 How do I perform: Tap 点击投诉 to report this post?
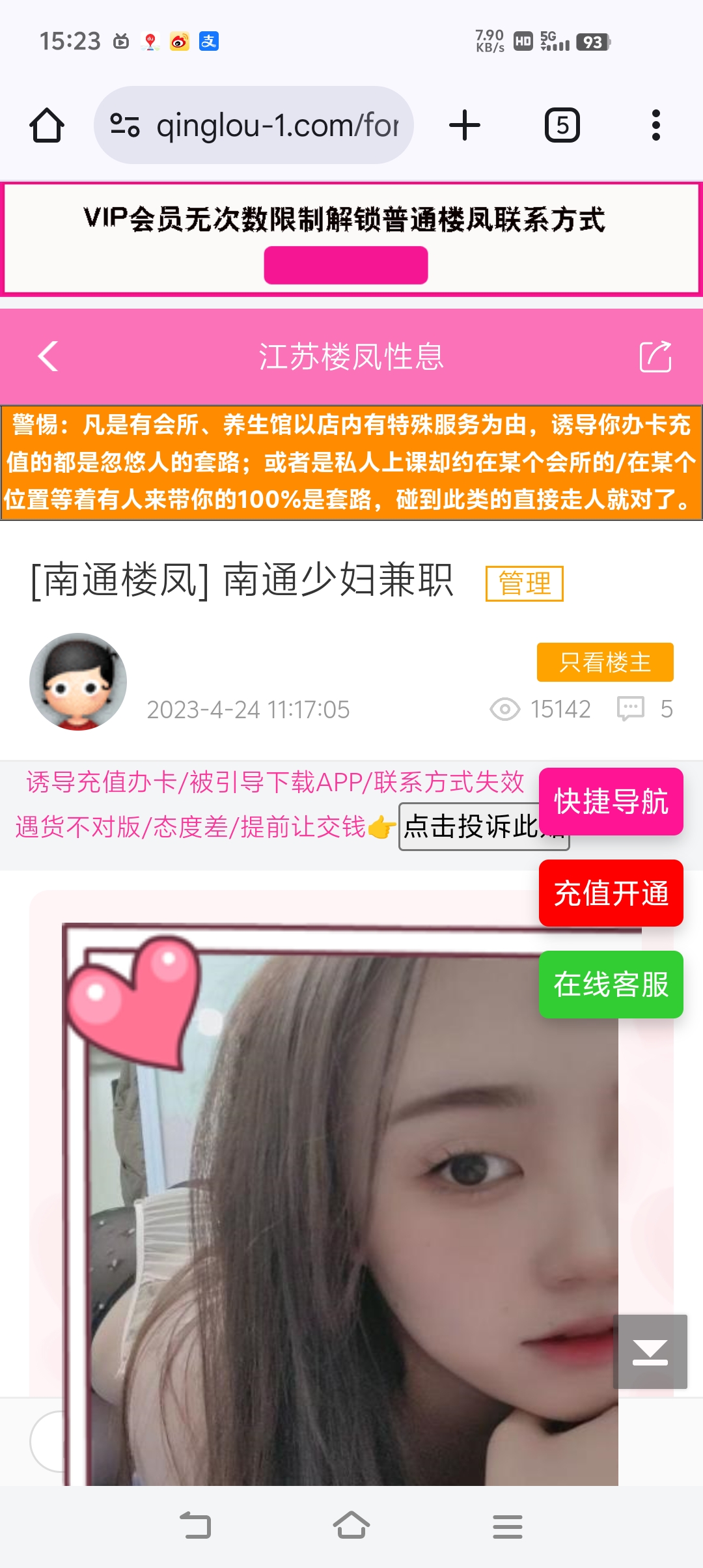469,827
